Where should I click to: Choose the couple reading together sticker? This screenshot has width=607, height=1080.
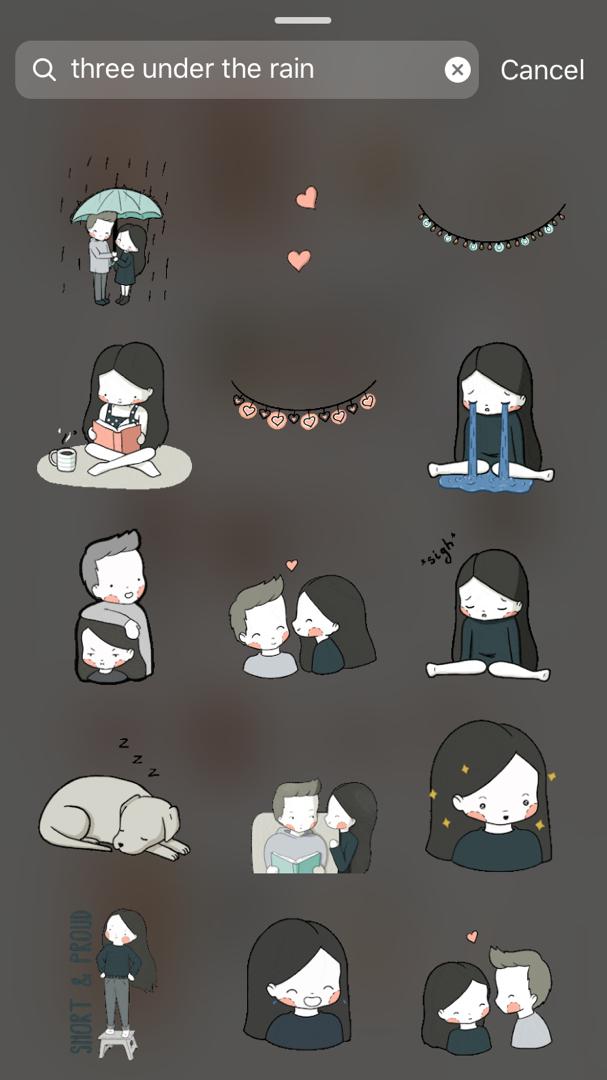coord(313,826)
